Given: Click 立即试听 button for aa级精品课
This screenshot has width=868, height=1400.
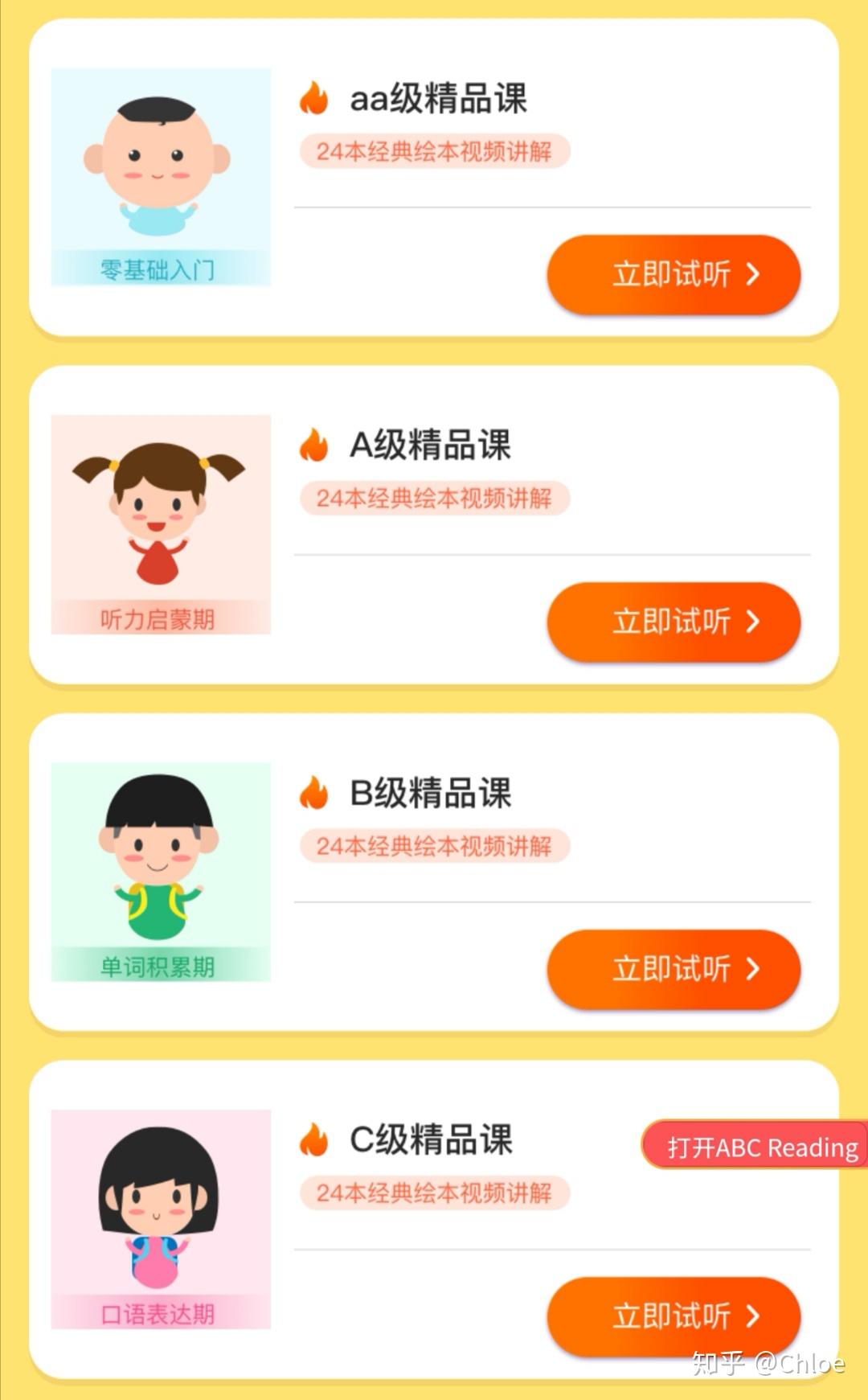Looking at the screenshot, I should coord(674,275).
